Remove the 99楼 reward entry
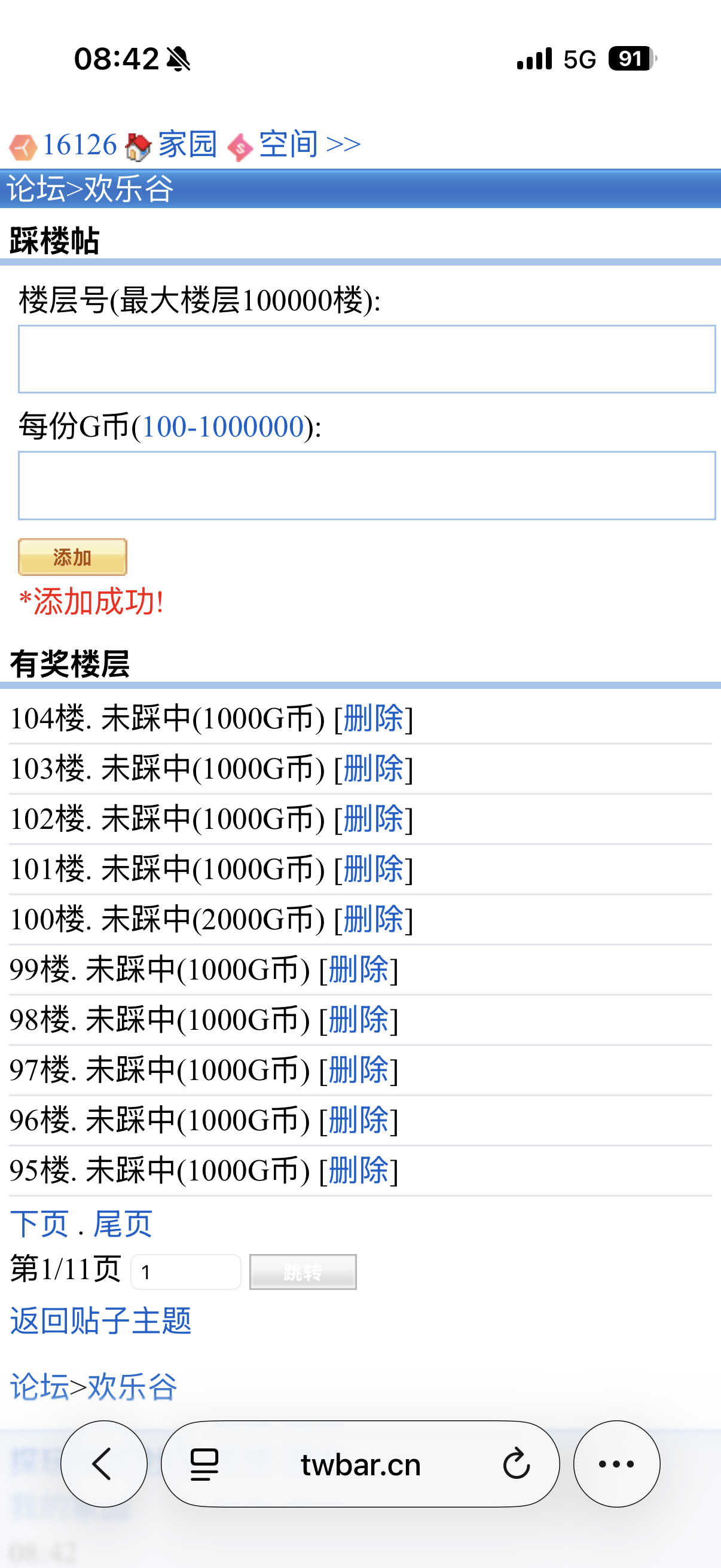Viewport: 721px width, 1568px height. [x=358, y=969]
